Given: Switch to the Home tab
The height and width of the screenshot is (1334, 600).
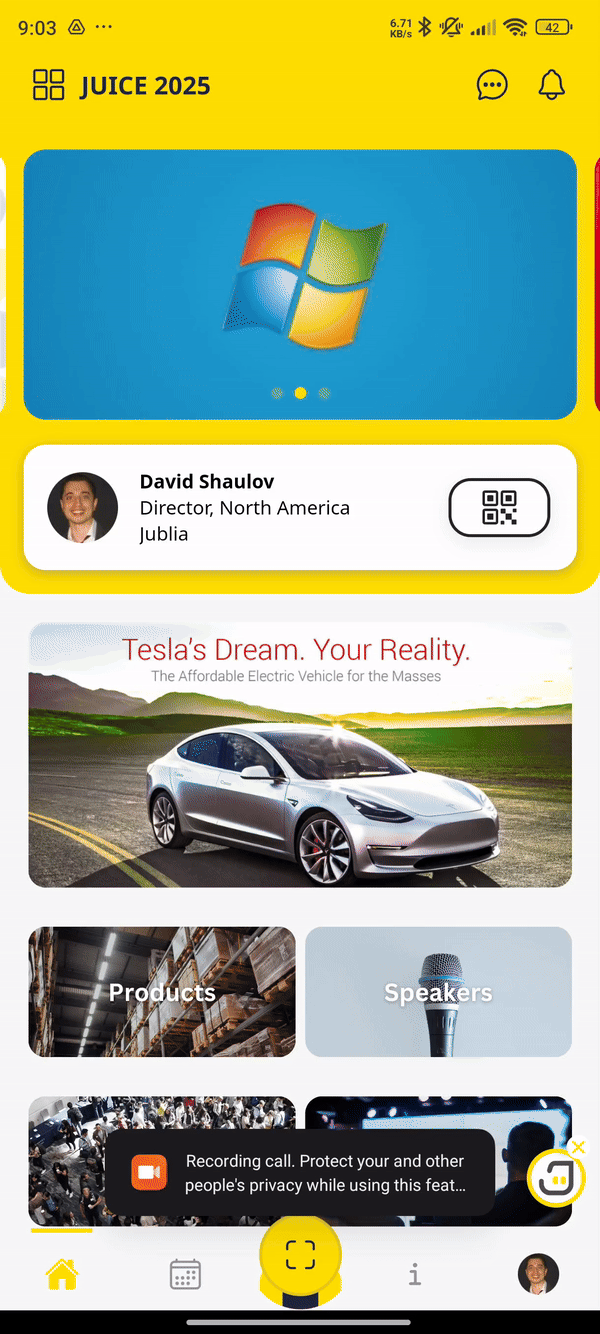Looking at the screenshot, I should click(x=62, y=1274).
